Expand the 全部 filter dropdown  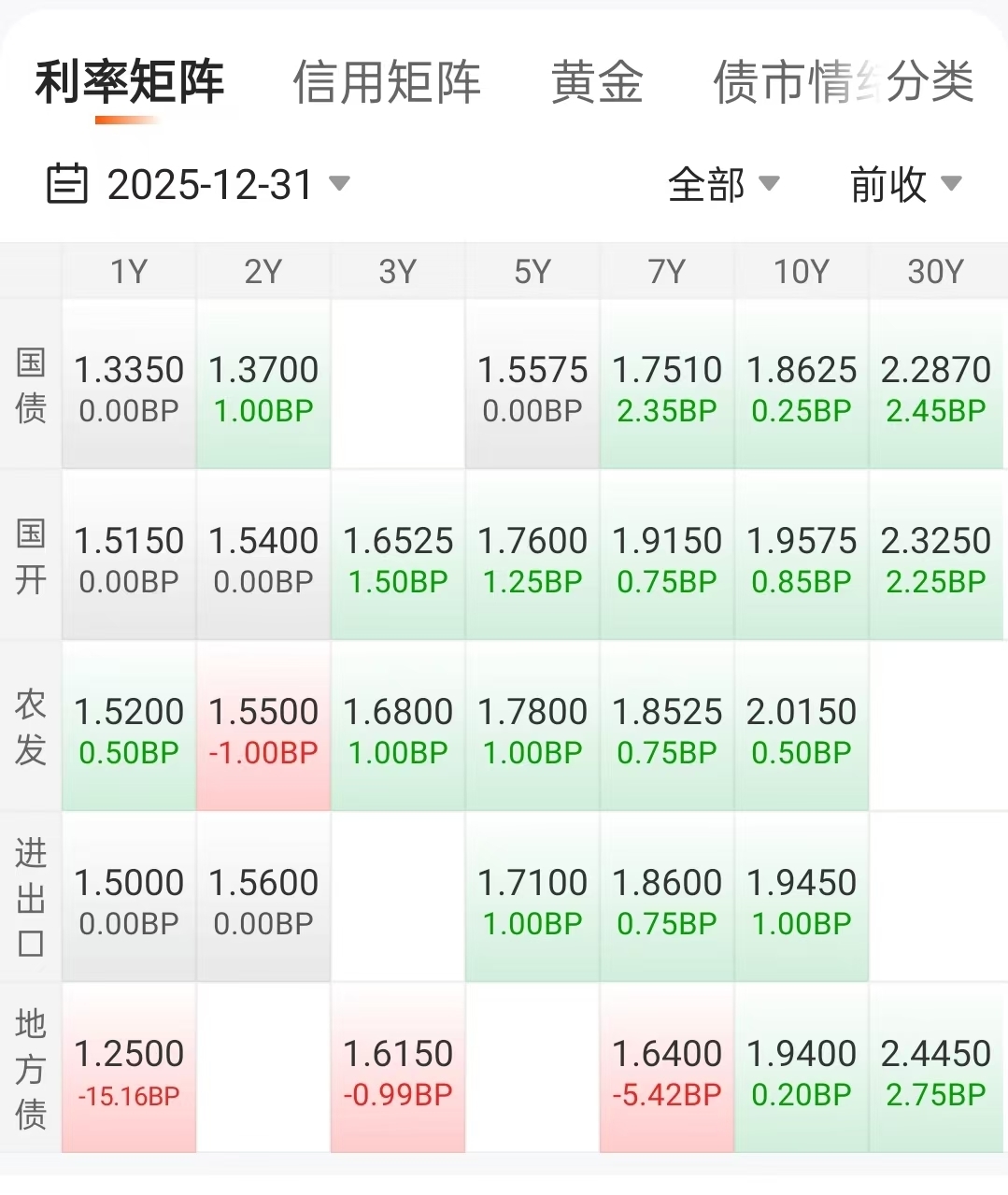pyautogui.click(x=723, y=184)
